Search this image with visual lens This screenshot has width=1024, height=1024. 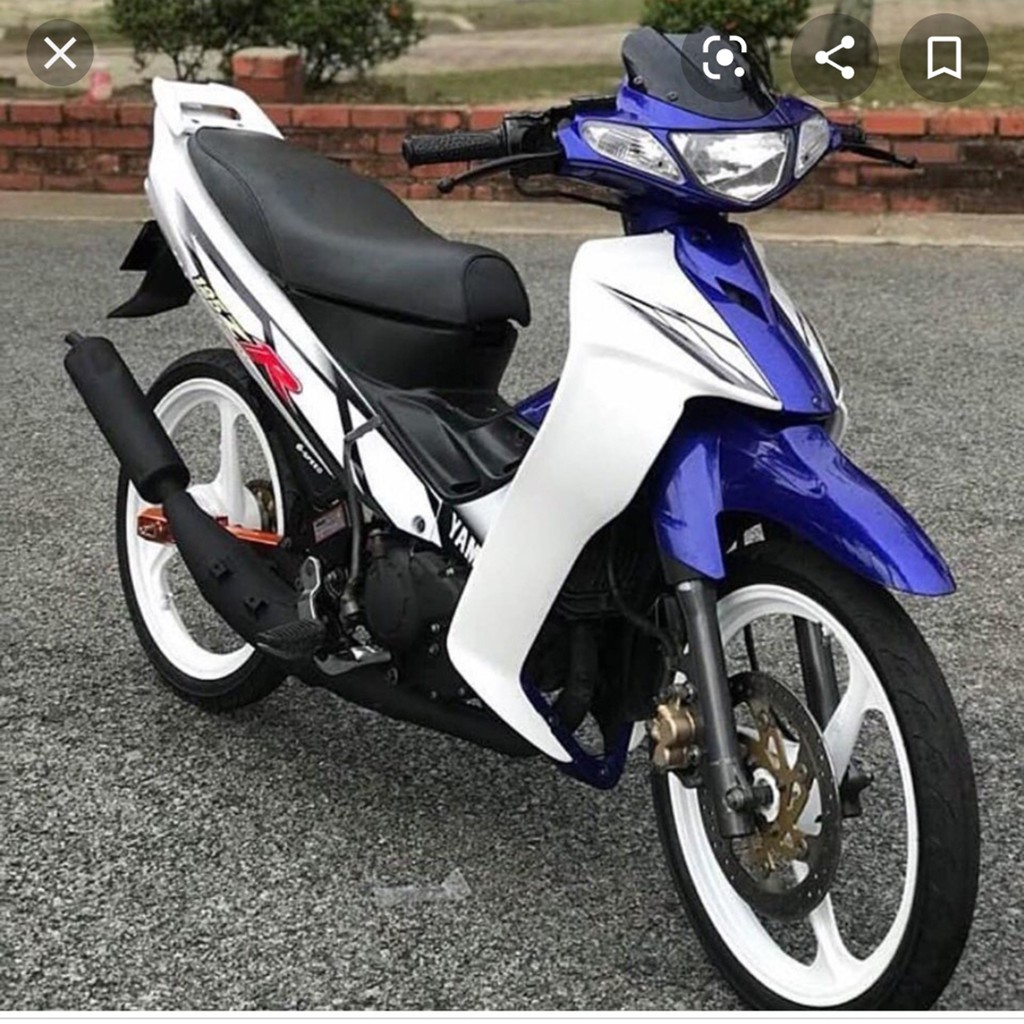tap(724, 57)
